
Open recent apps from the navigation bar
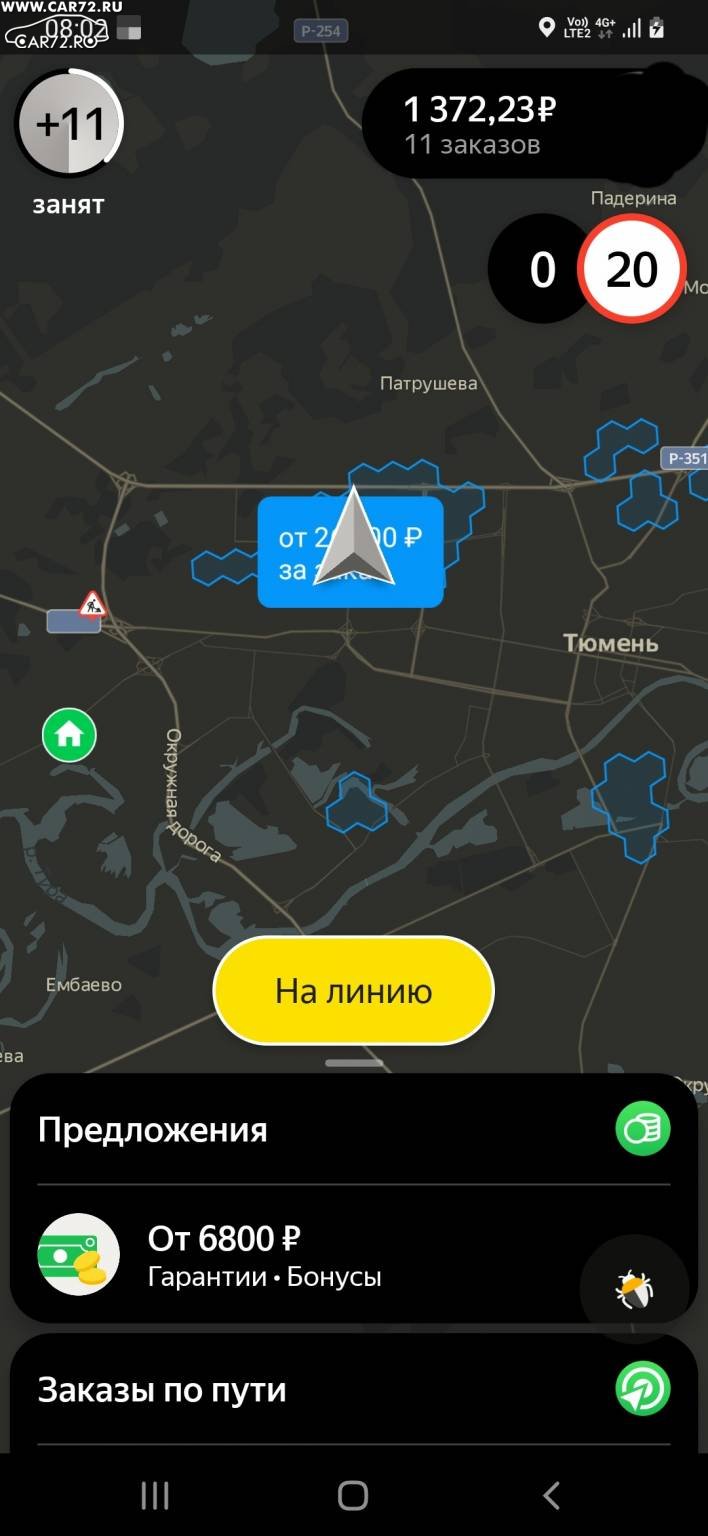point(155,1495)
